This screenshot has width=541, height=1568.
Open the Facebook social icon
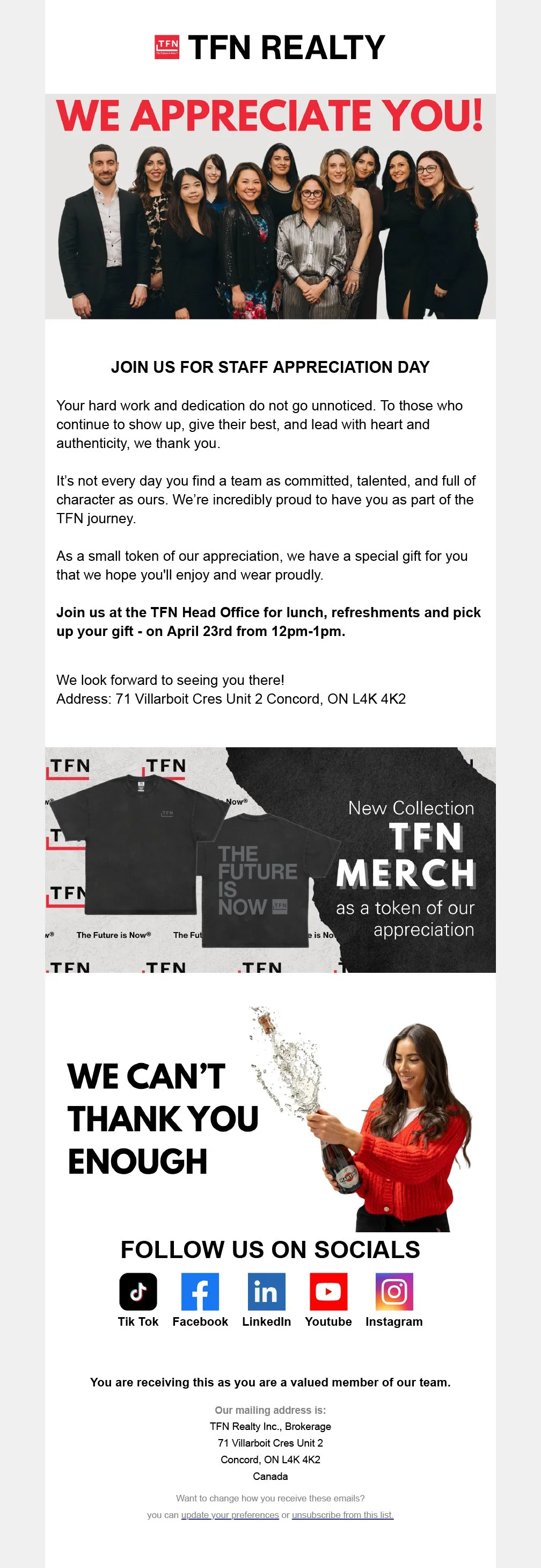[200, 1291]
